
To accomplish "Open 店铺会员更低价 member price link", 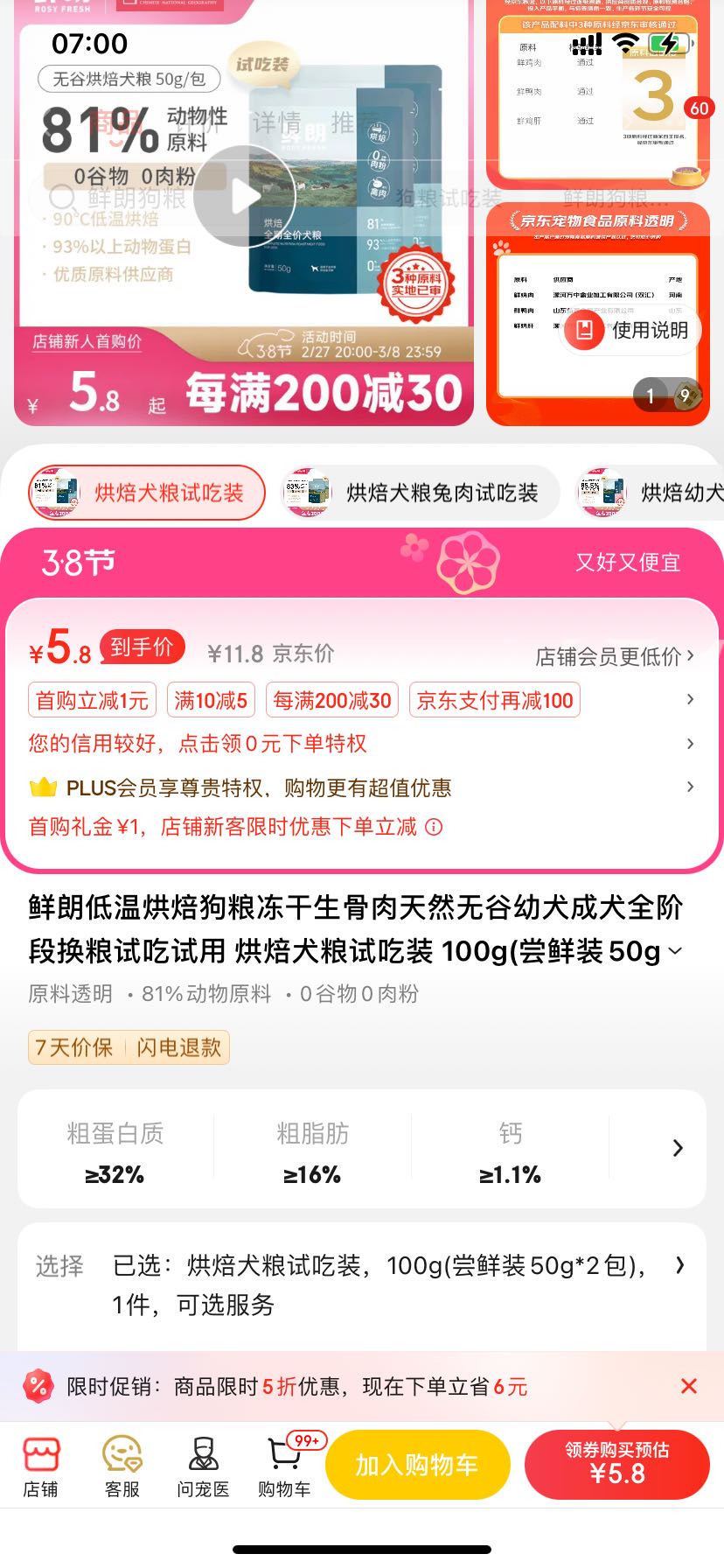I will point(615,656).
